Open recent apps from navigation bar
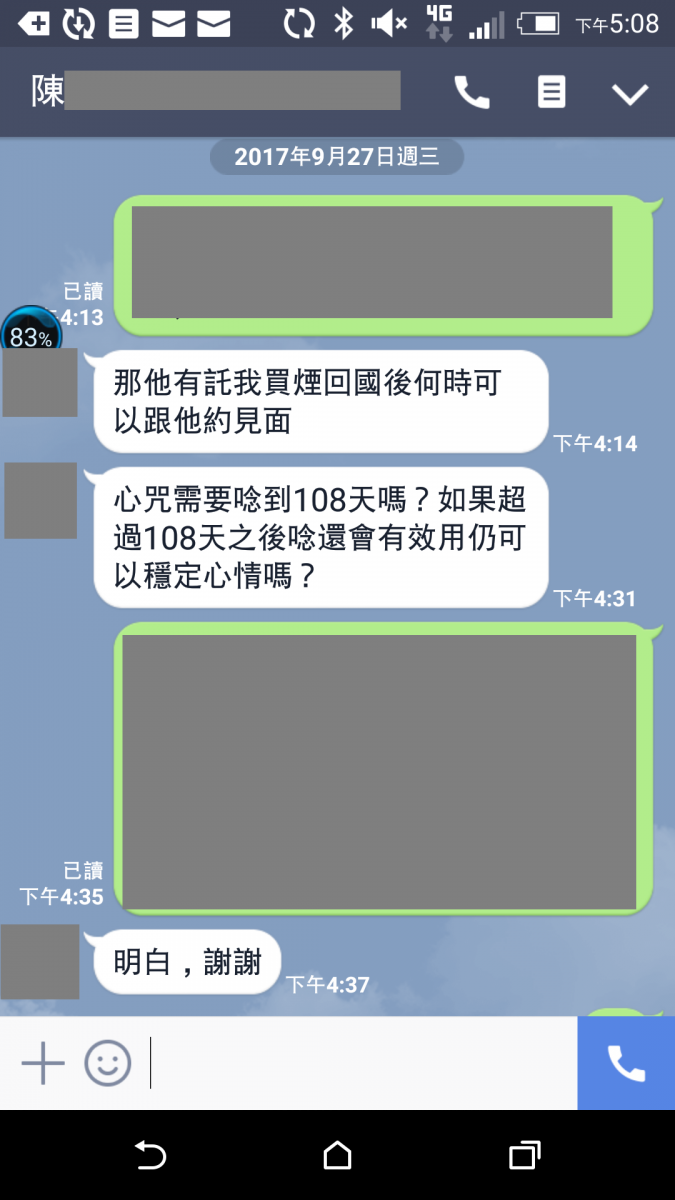The image size is (675, 1200). pos(524,1156)
